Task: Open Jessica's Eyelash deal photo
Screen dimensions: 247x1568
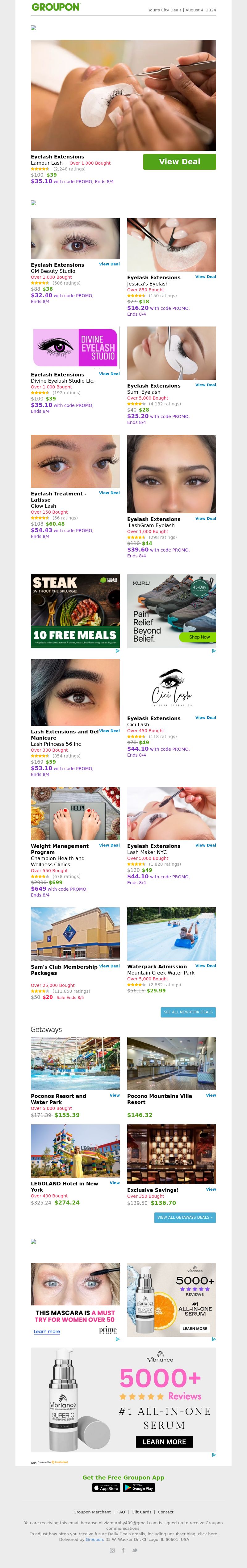Action: click(171, 245)
